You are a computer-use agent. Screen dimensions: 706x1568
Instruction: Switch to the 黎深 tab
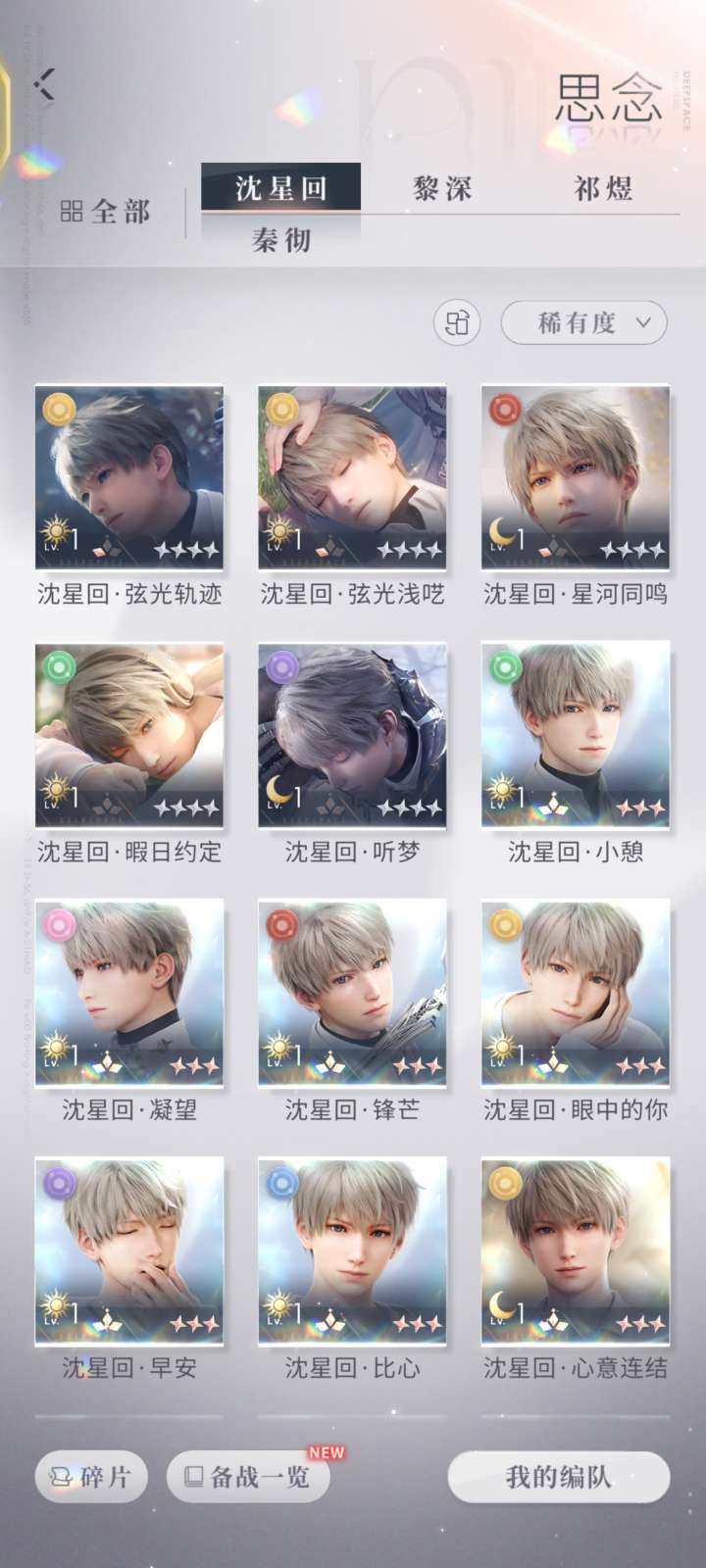[x=442, y=188]
